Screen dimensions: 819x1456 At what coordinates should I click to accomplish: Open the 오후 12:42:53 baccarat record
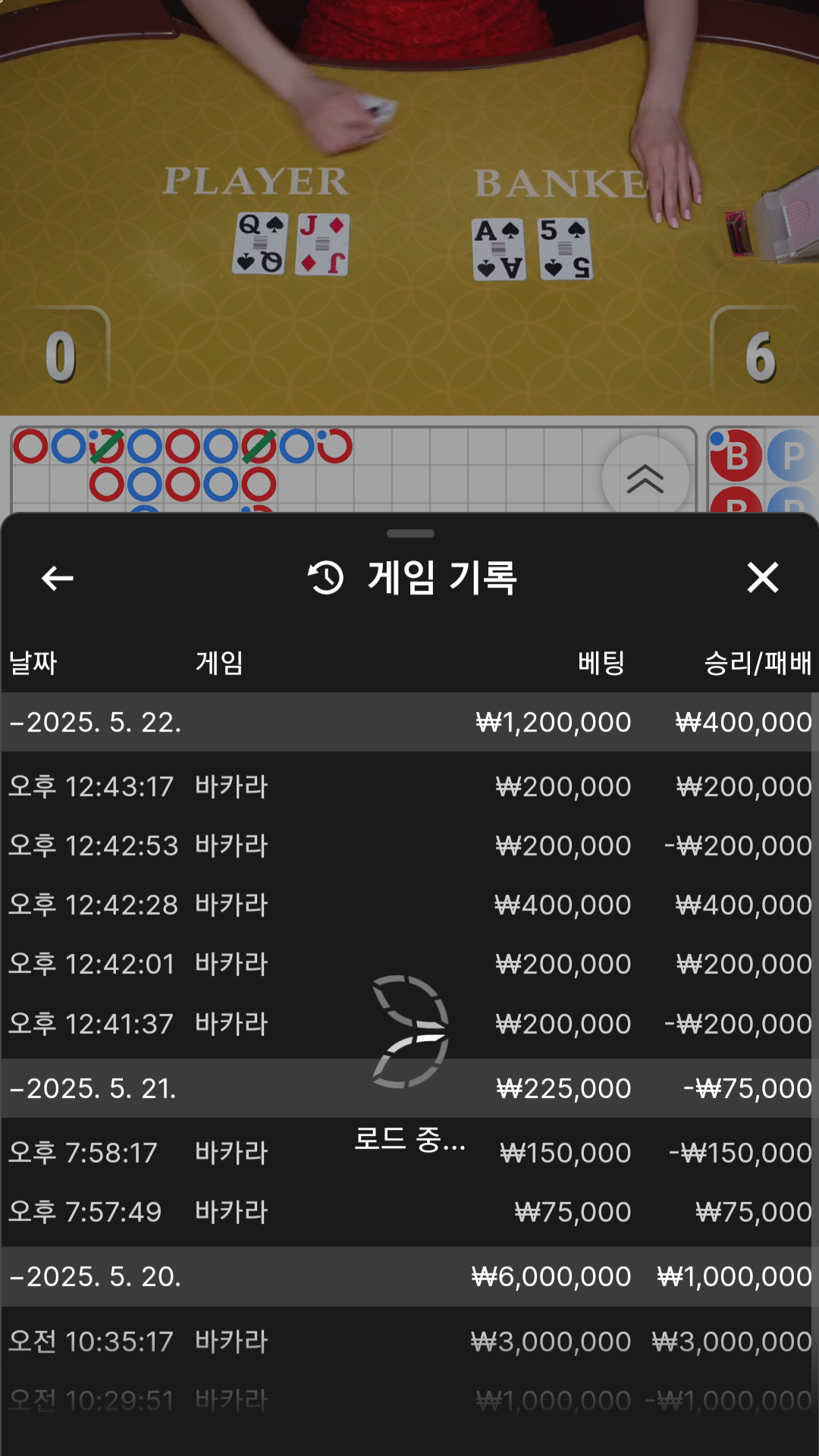click(x=409, y=846)
